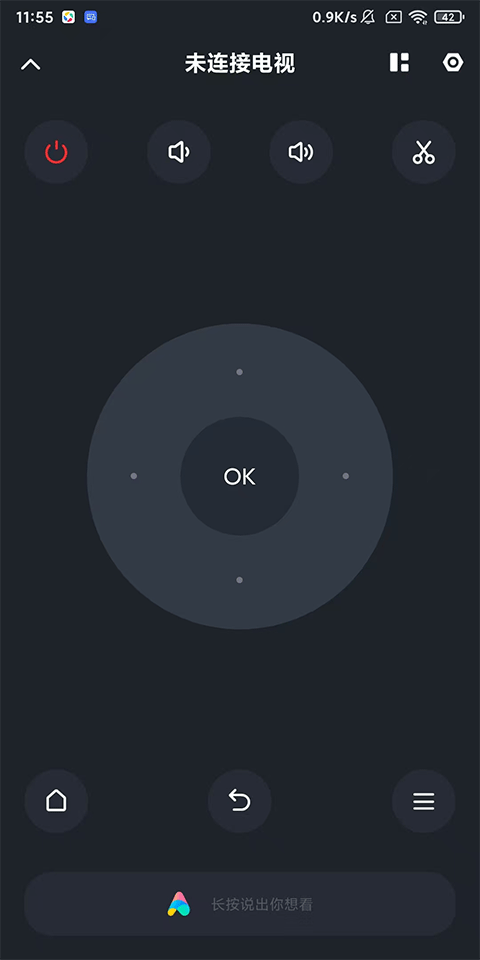
Task: Move left on the directional pad
Action: coord(133,476)
